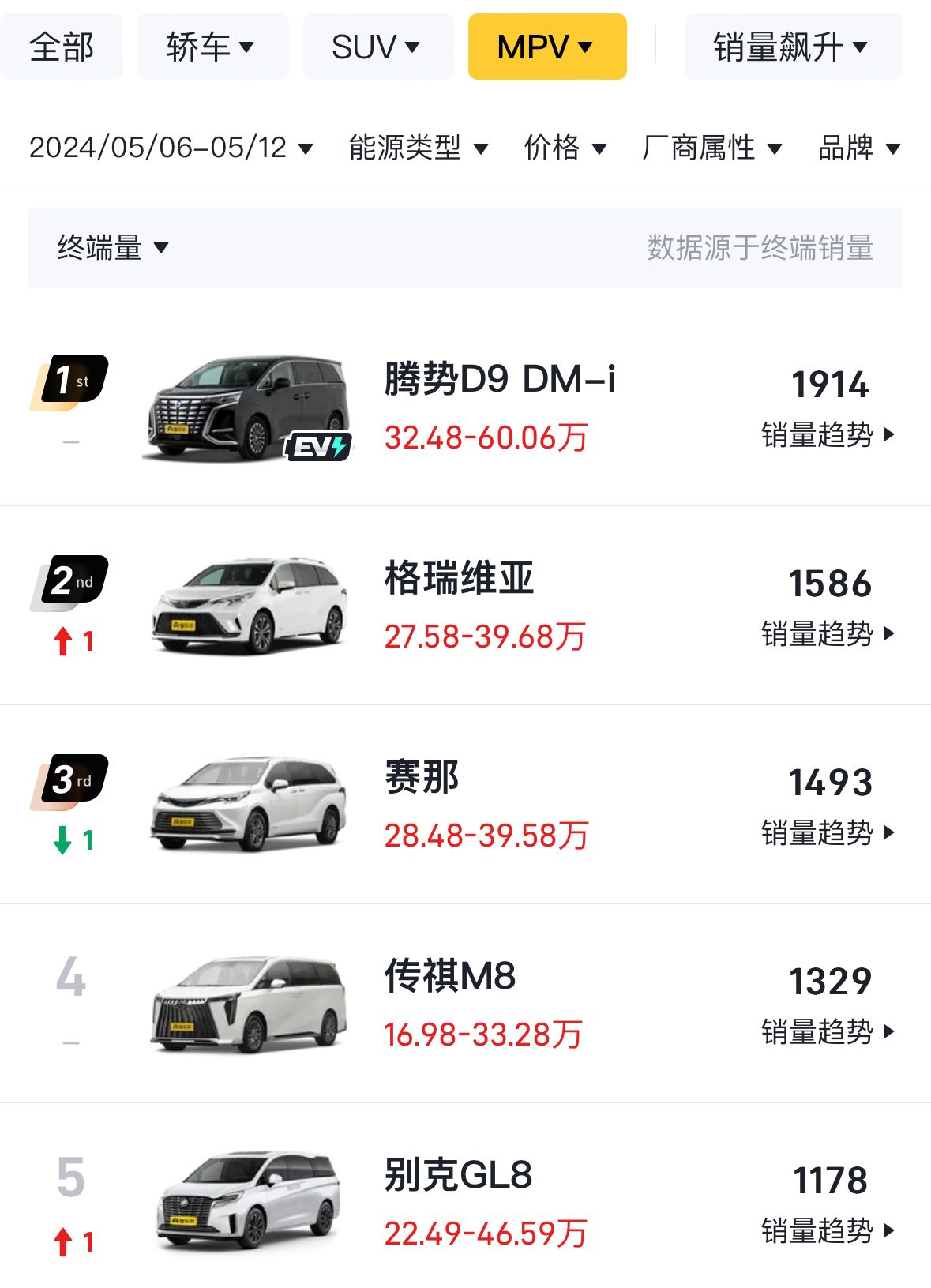Screen dimensions: 931x1288
Task: Open the 腾势D9 DM-i car entry
Action: 499,379
